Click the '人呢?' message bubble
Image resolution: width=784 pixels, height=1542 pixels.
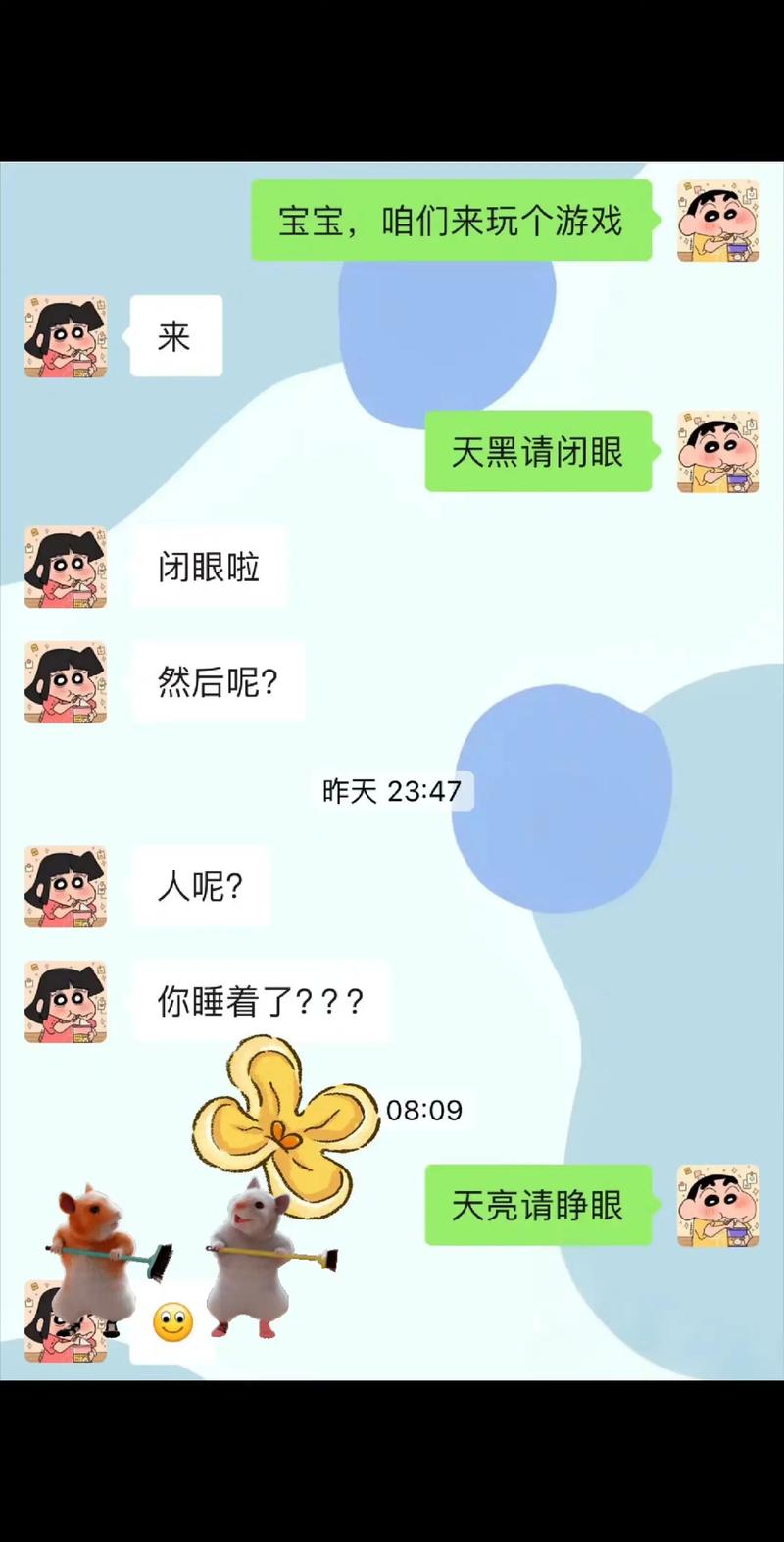click(201, 887)
